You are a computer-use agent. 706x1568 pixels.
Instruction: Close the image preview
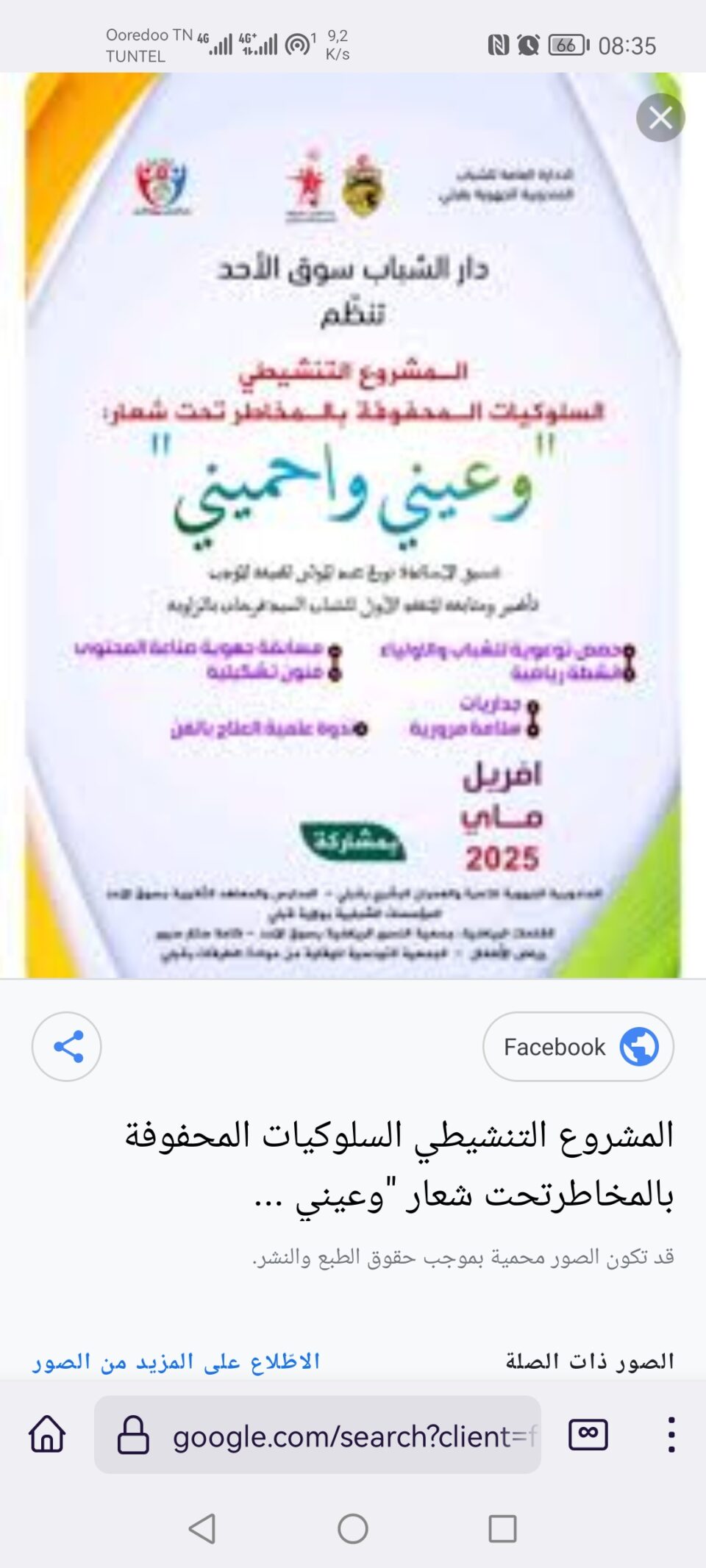click(x=660, y=118)
